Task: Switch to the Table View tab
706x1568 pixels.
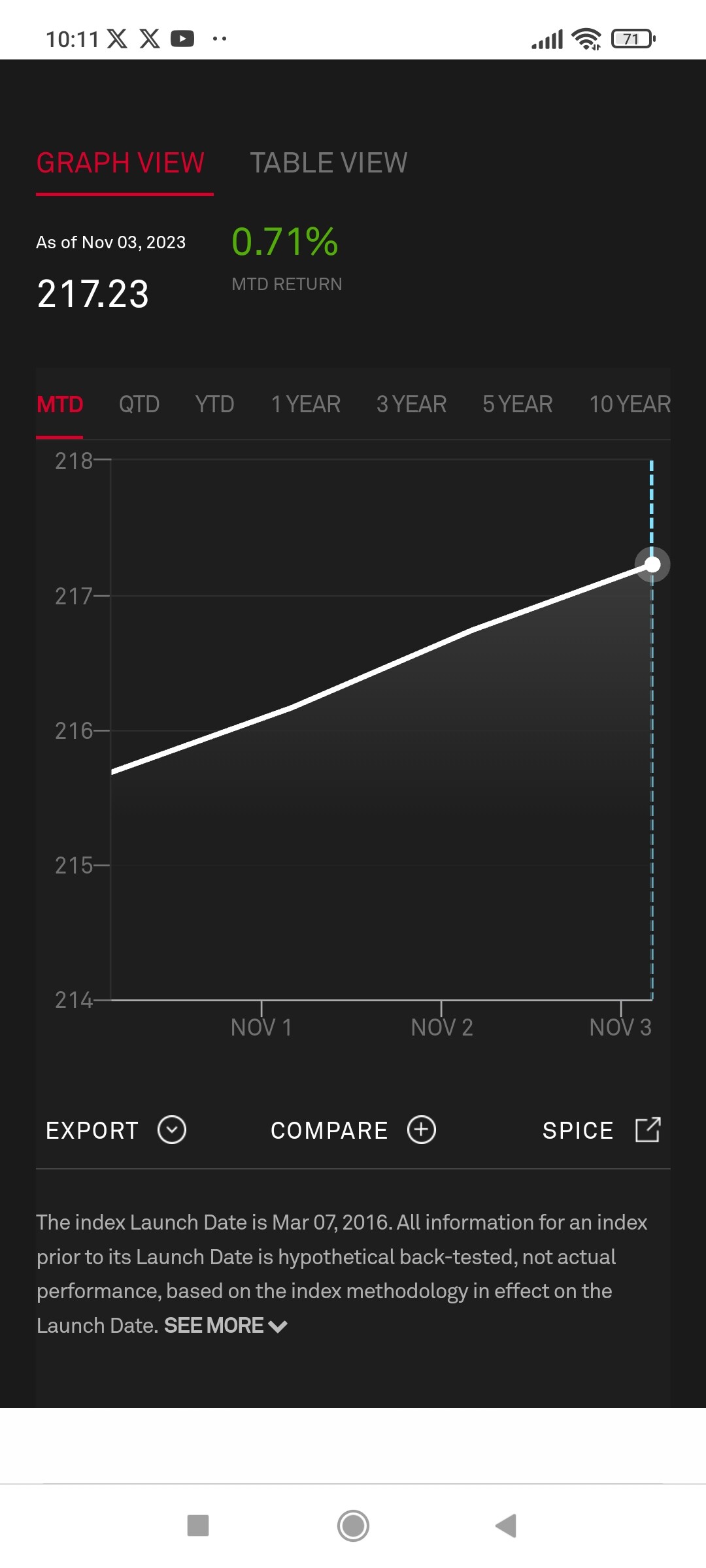Action: (x=329, y=163)
